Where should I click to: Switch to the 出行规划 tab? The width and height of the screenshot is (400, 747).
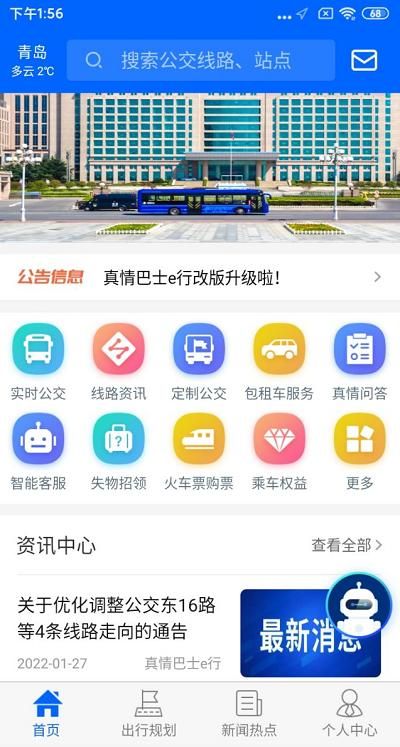tap(149, 713)
